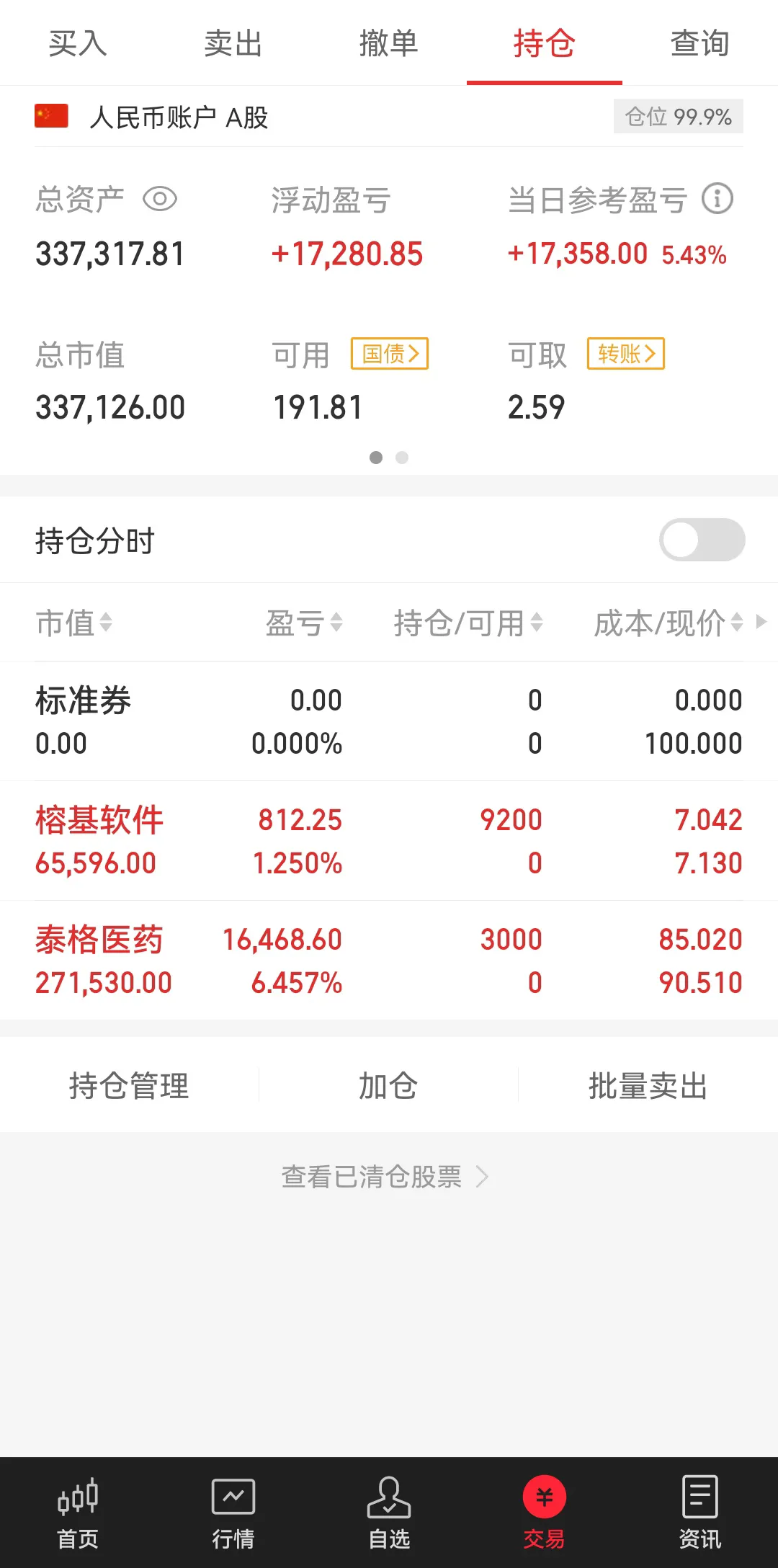This screenshot has width=778, height=1568.
Task: Sort holdings by 市值
Action: pos(74,623)
